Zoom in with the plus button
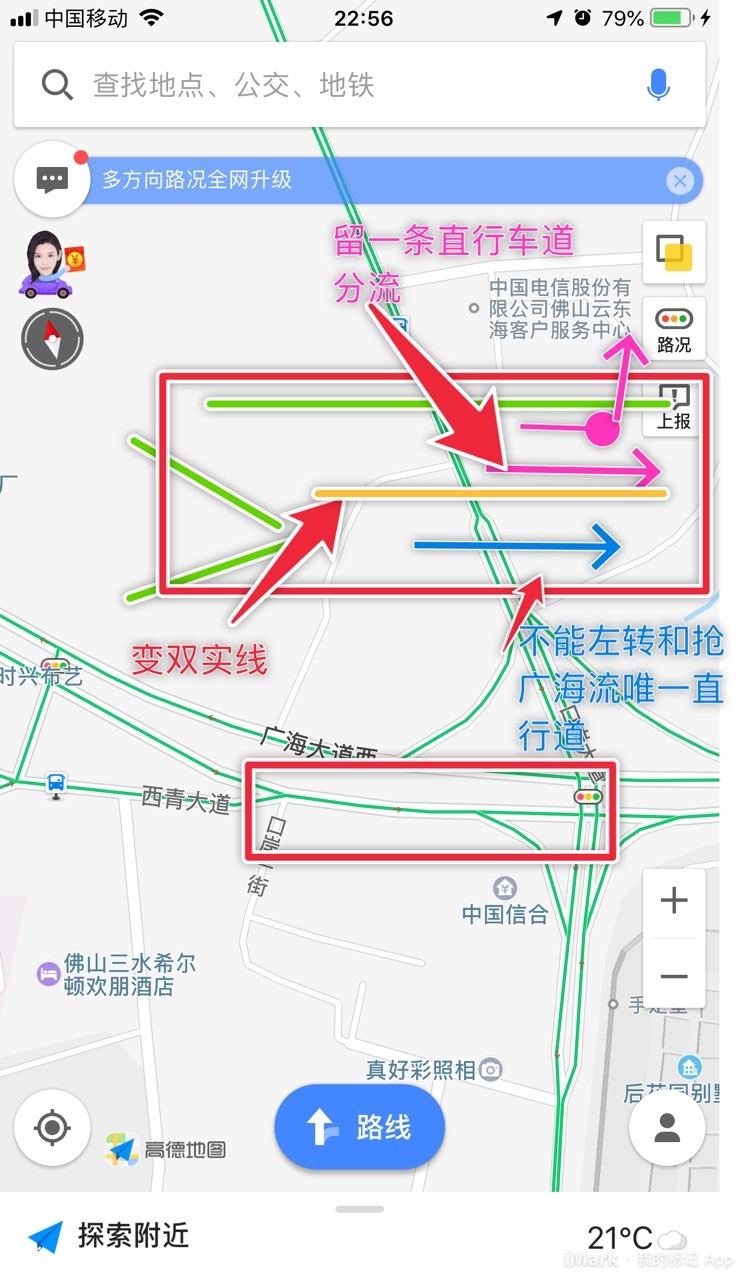 (674, 900)
